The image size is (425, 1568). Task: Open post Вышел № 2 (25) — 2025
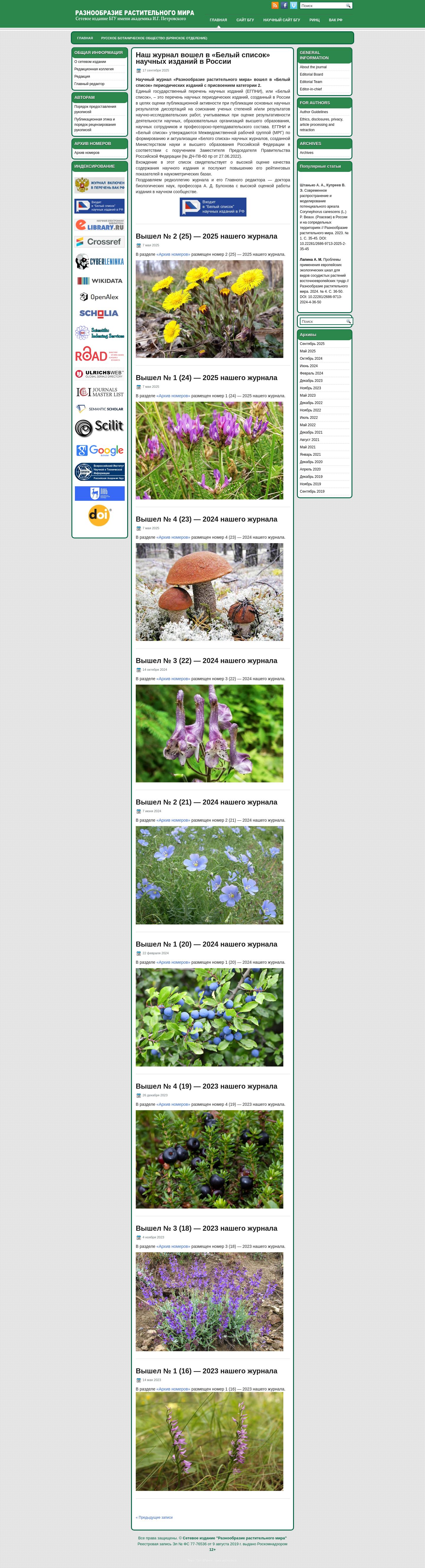click(206, 236)
